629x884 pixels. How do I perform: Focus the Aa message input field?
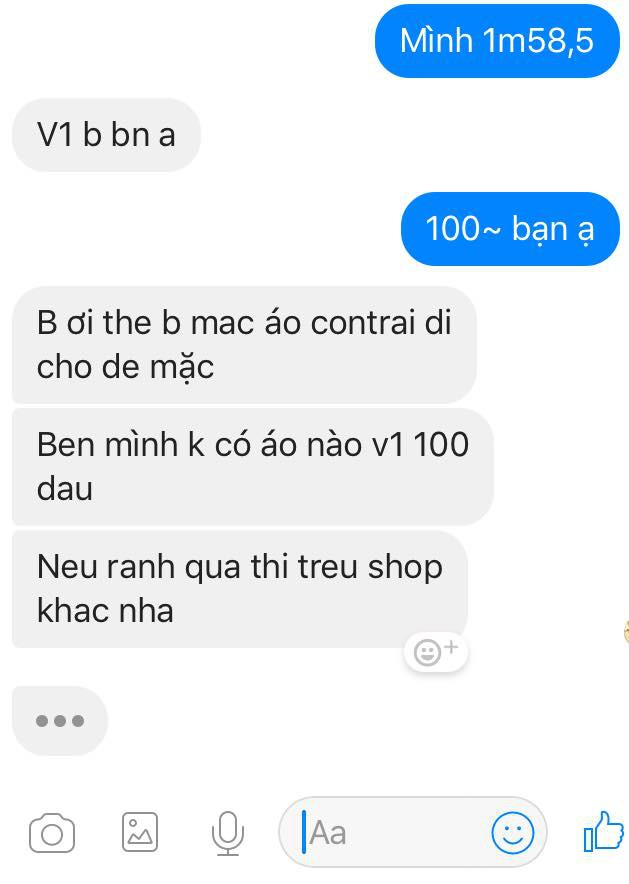pyautogui.click(x=390, y=832)
